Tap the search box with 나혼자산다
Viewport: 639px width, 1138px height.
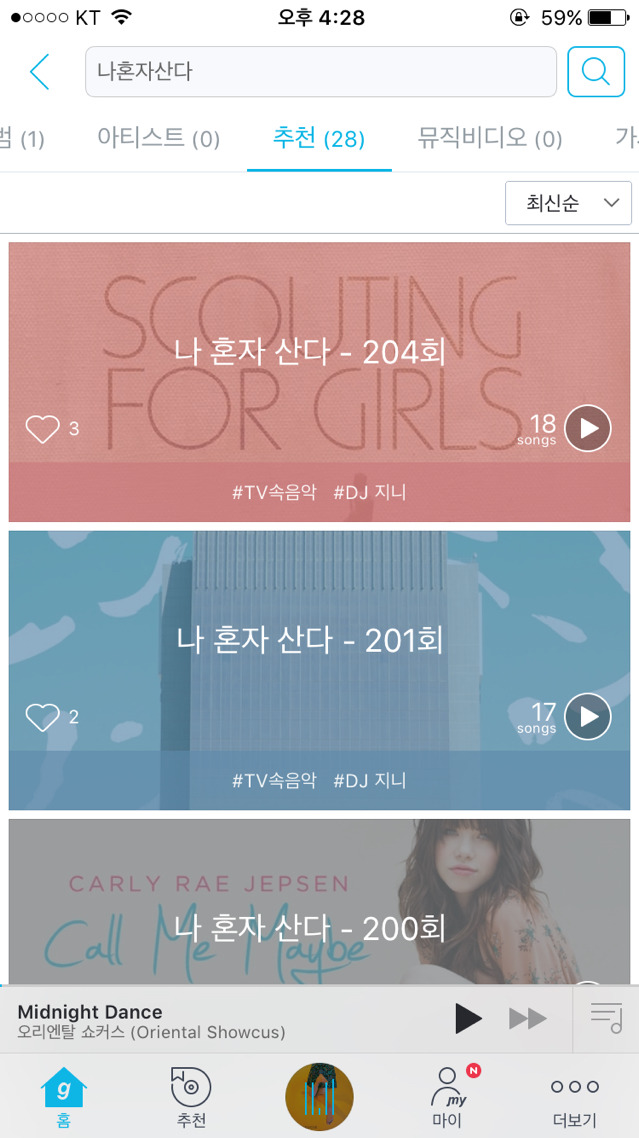[320, 72]
